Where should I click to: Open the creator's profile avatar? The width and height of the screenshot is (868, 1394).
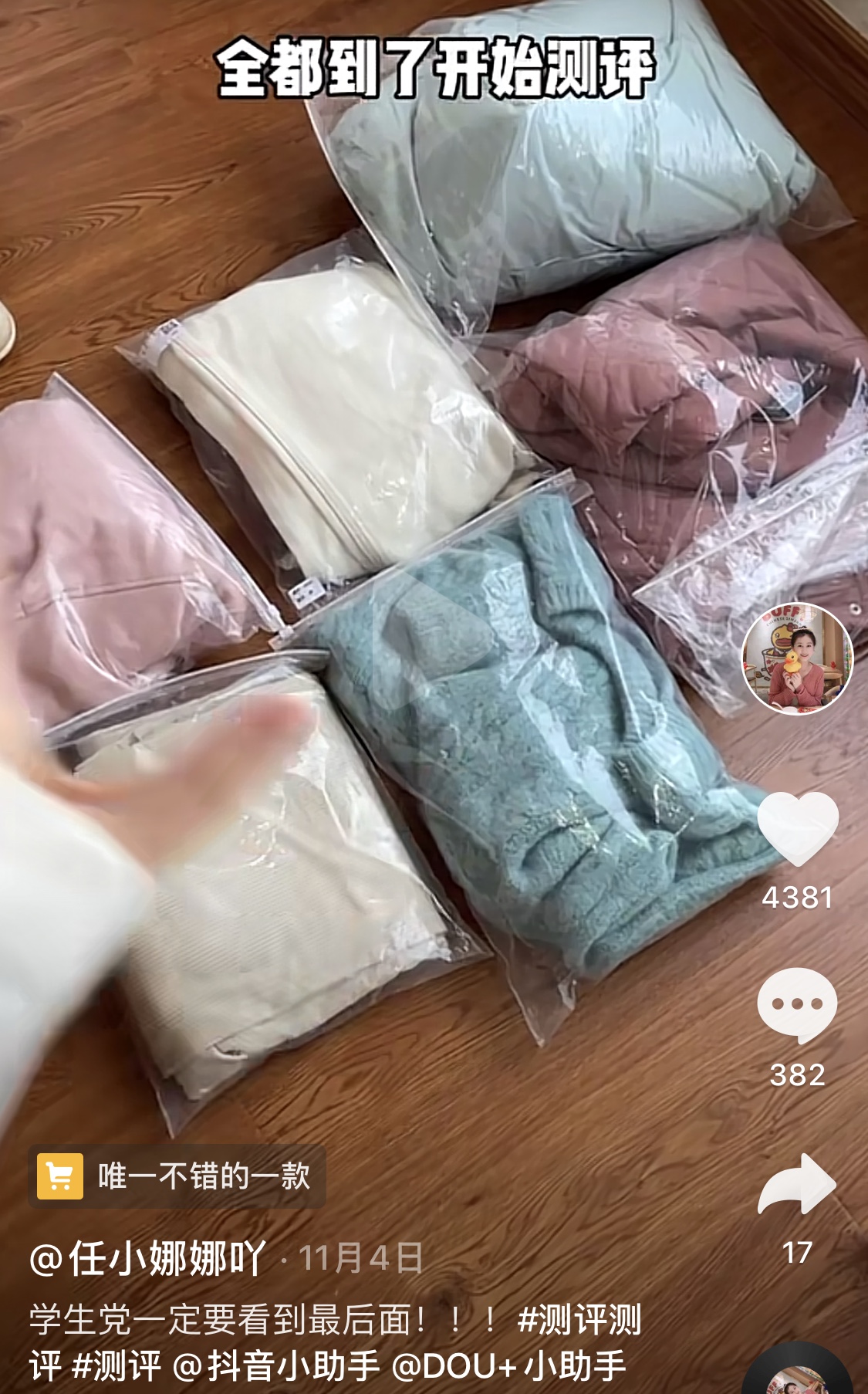coord(797,658)
